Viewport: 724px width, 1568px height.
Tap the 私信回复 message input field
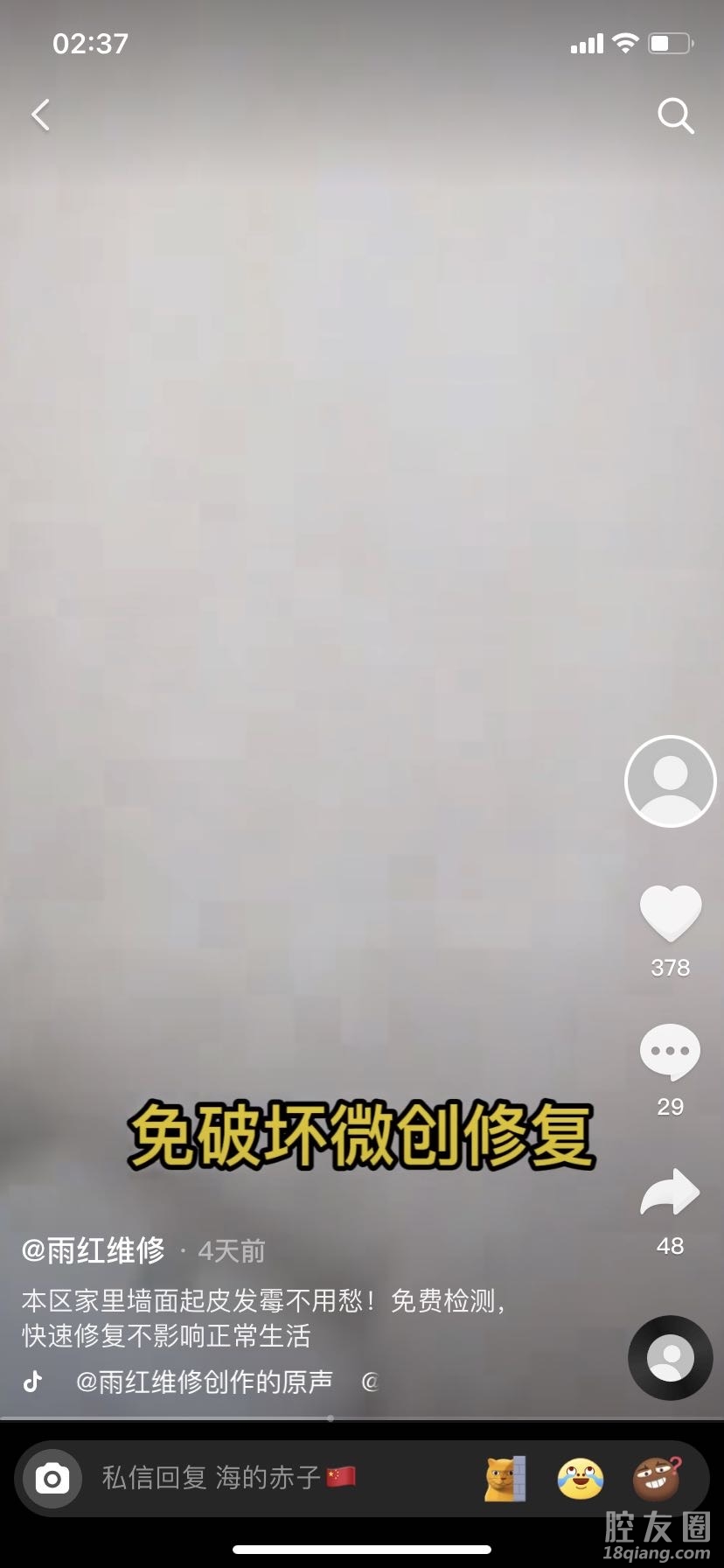[262, 1478]
